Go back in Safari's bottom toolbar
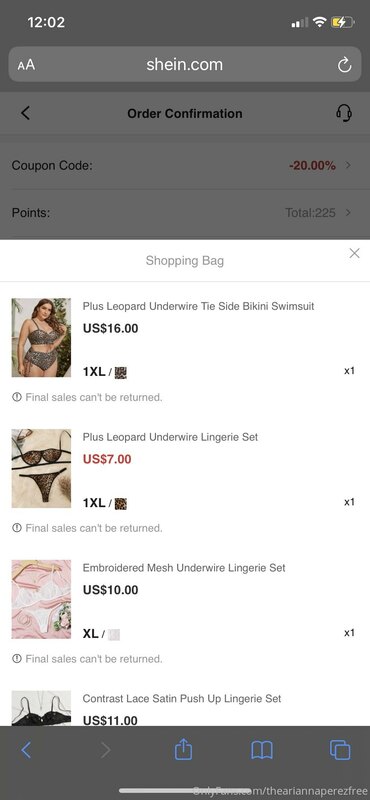The height and width of the screenshot is (800, 370). 26,750
